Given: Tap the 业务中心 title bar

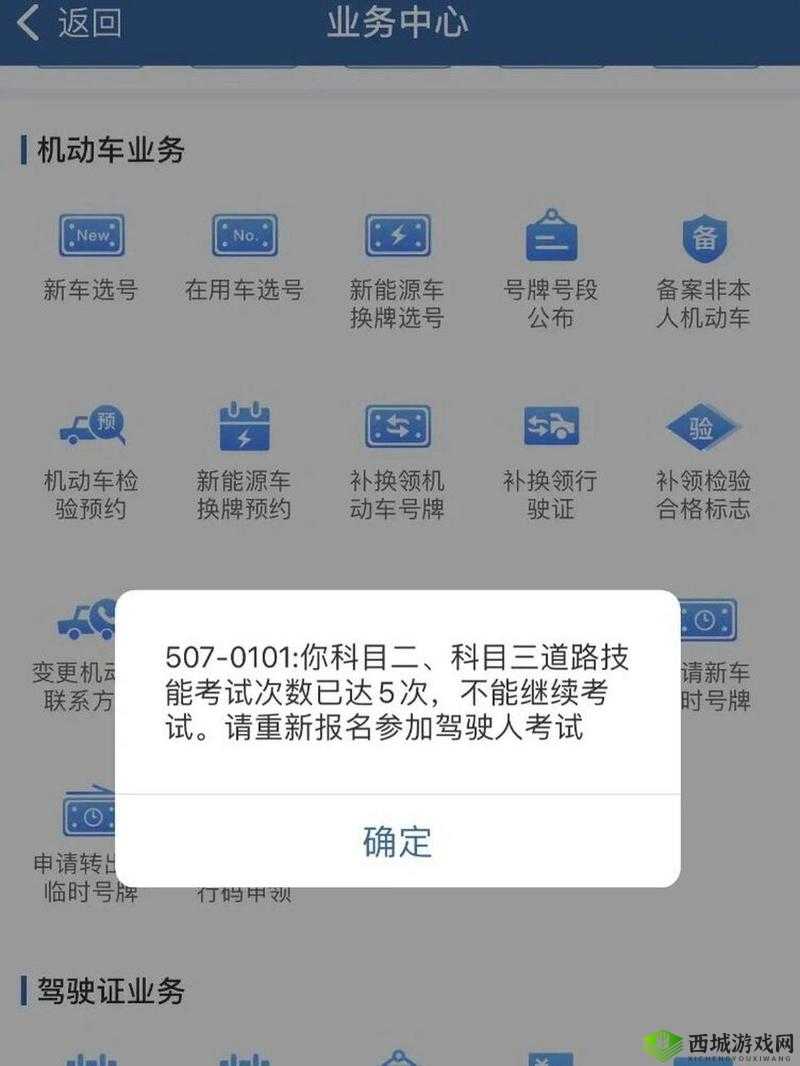Looking at the screenshot, I should [x=398, y=26].
